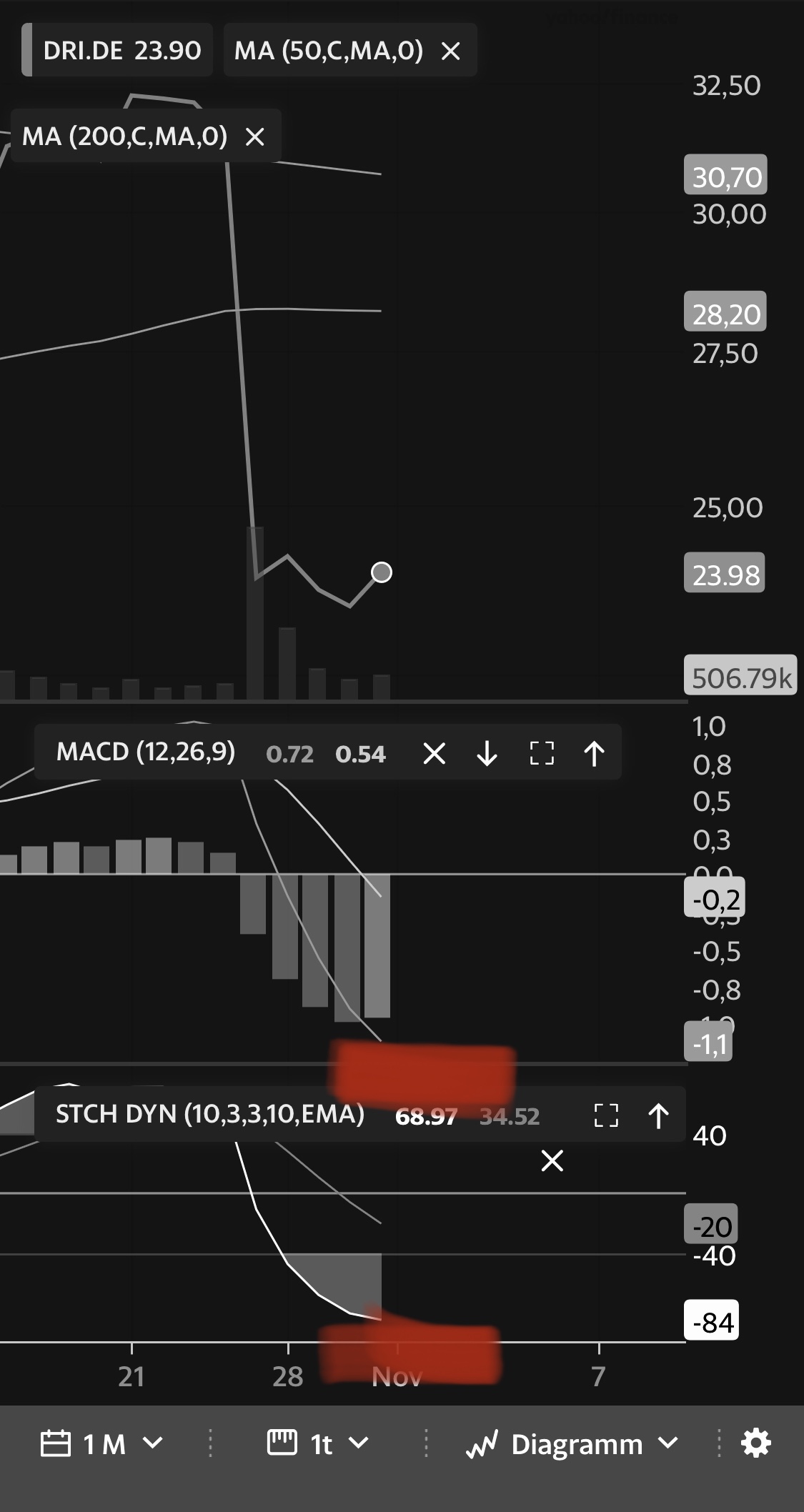Move the MACD panel down

pyautogui.click(x=487, y=753)
